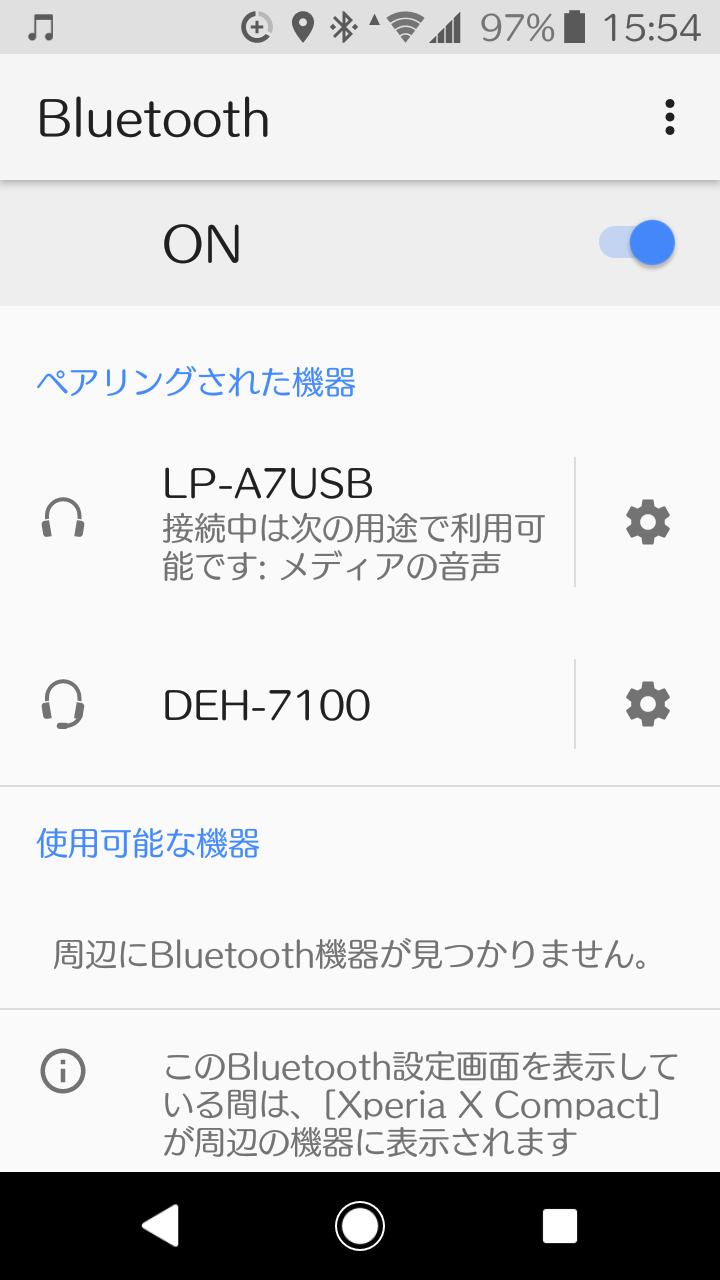Open settings gear for LP-A7USB
The height and width of the screenshot is (1280, 720).
pyautogui.click(x=647, y=522)
